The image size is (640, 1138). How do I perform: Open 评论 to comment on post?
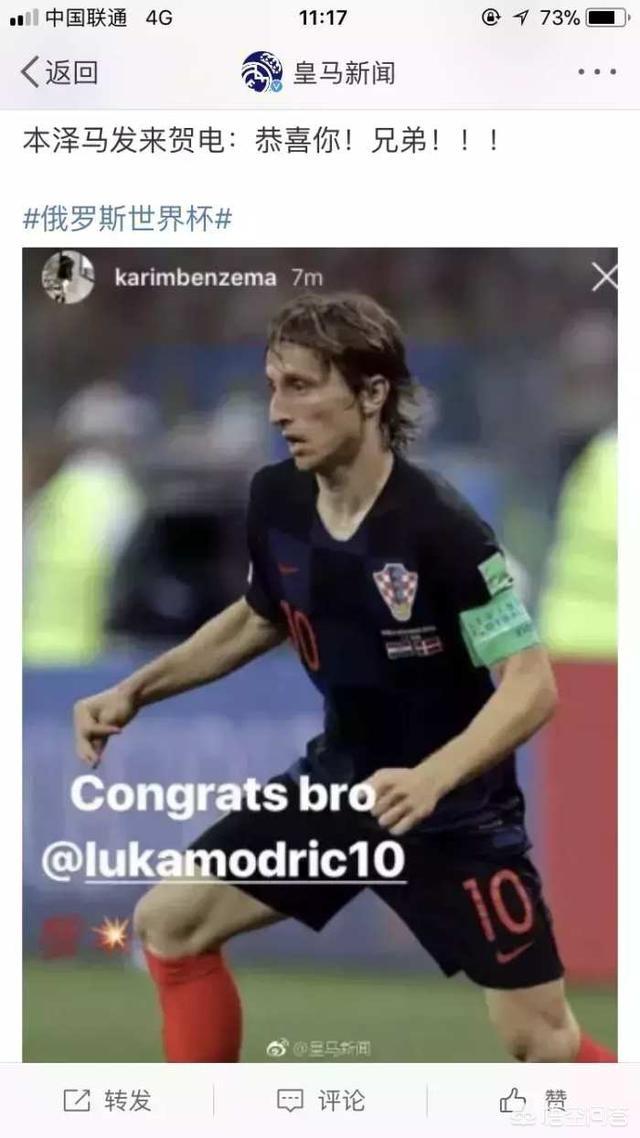(x=321, y=1101)
